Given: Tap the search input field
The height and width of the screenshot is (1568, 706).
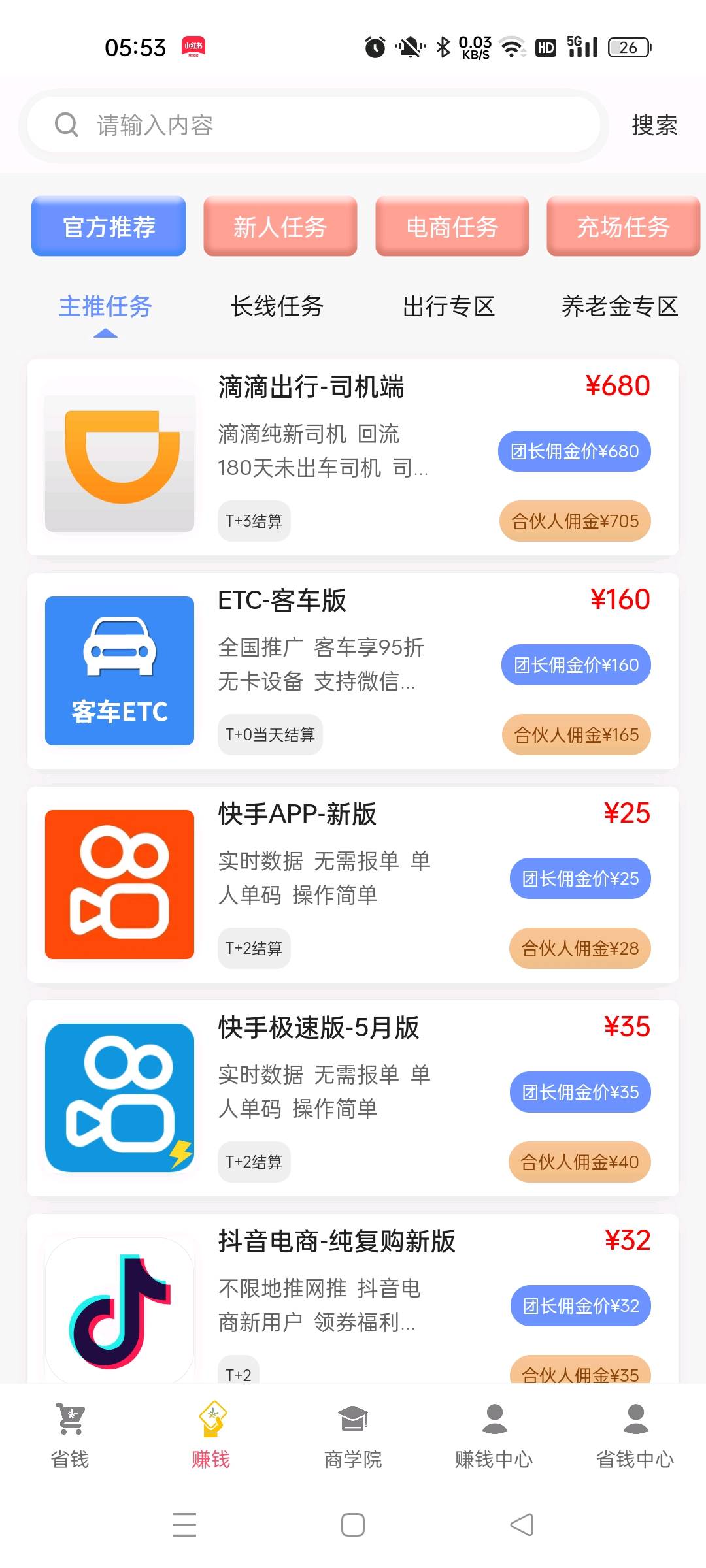Looking at the screenshot, I should (x=314, y=125).
